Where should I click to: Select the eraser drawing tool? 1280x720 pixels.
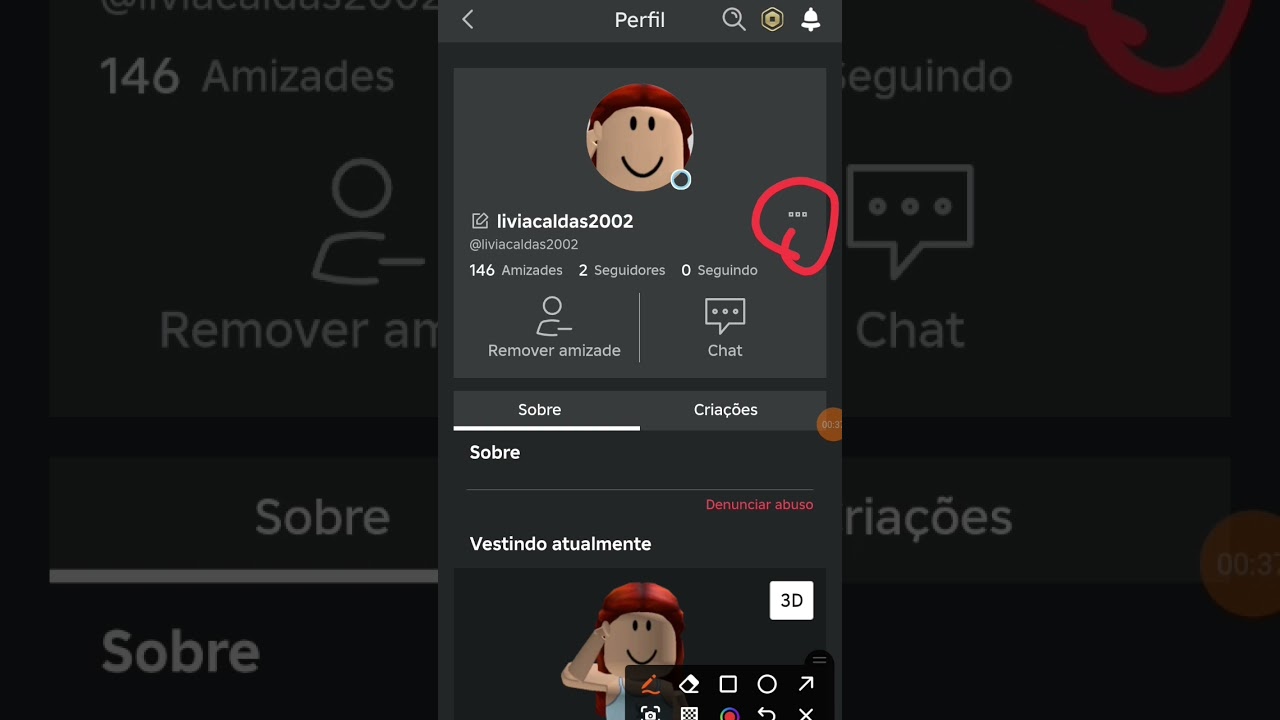[689, 684]
